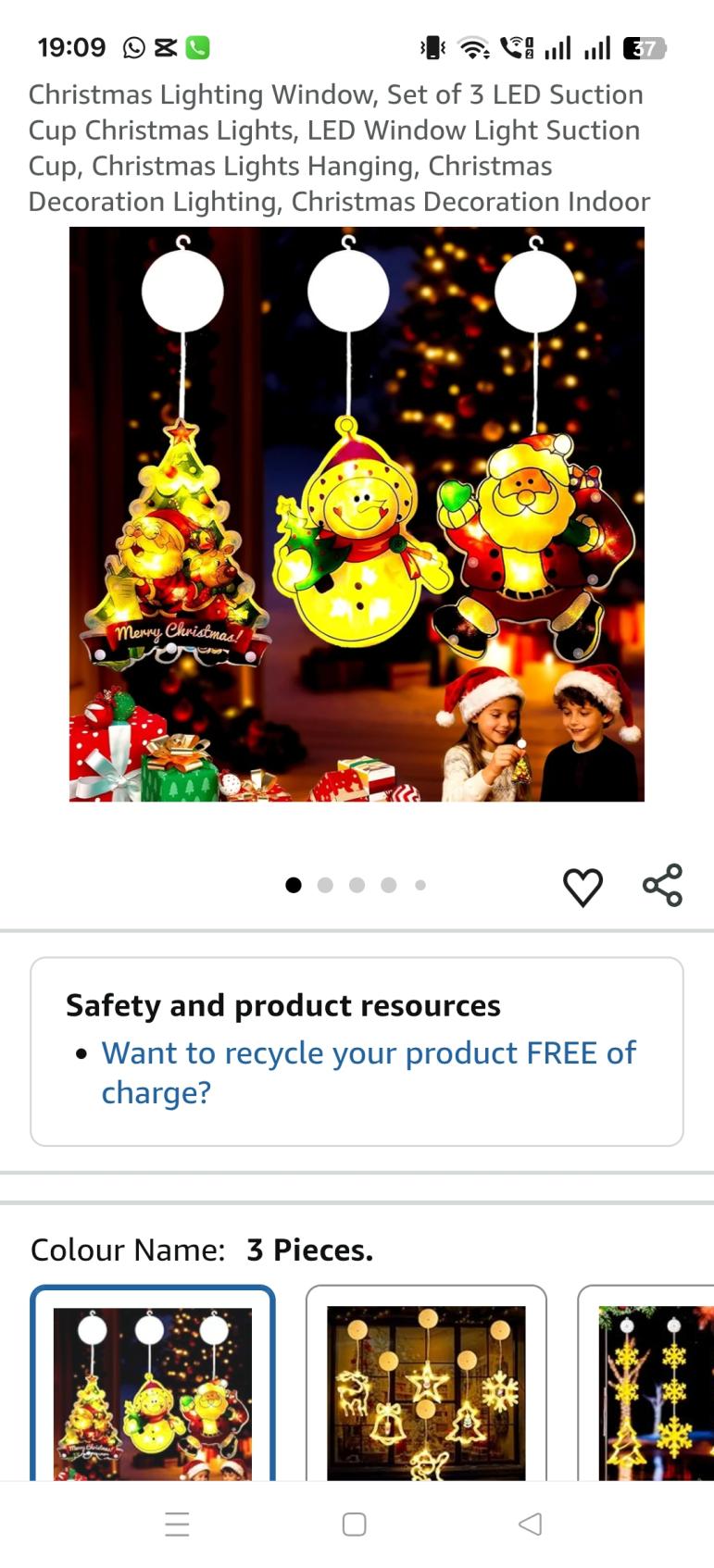714x1568 pixels.
Task: Choose the reindeer, star and bell lights variant
Action: tap(426, 1384)
